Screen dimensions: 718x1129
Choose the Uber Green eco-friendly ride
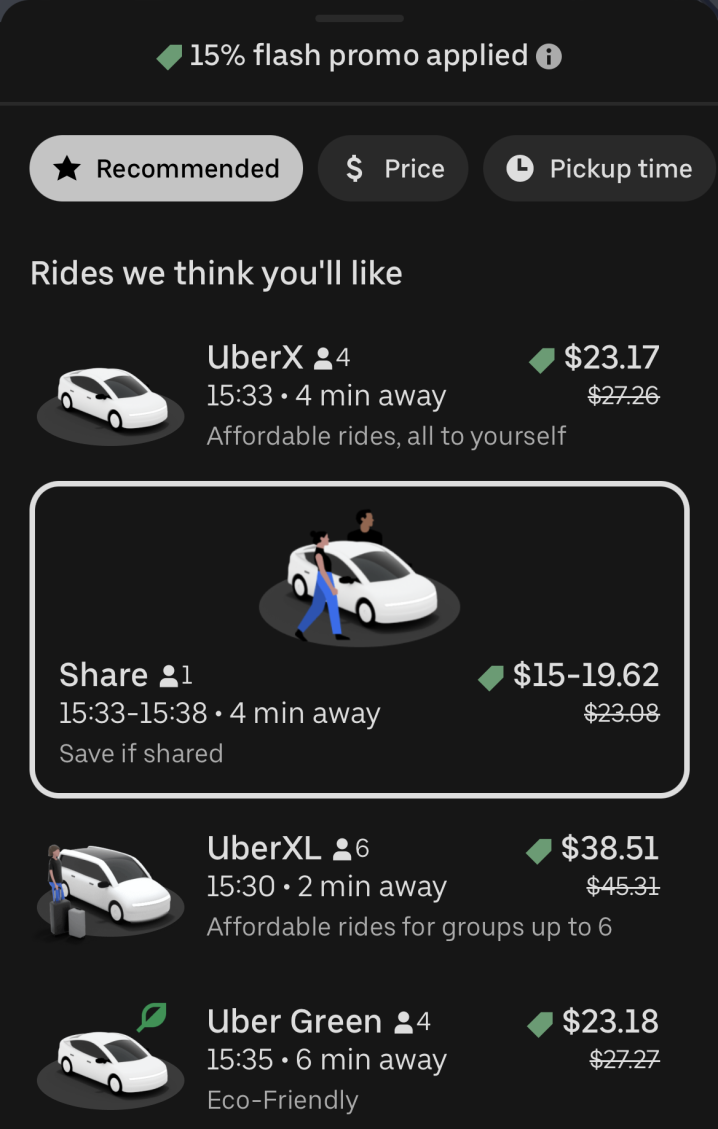(x=359, y=1059)
